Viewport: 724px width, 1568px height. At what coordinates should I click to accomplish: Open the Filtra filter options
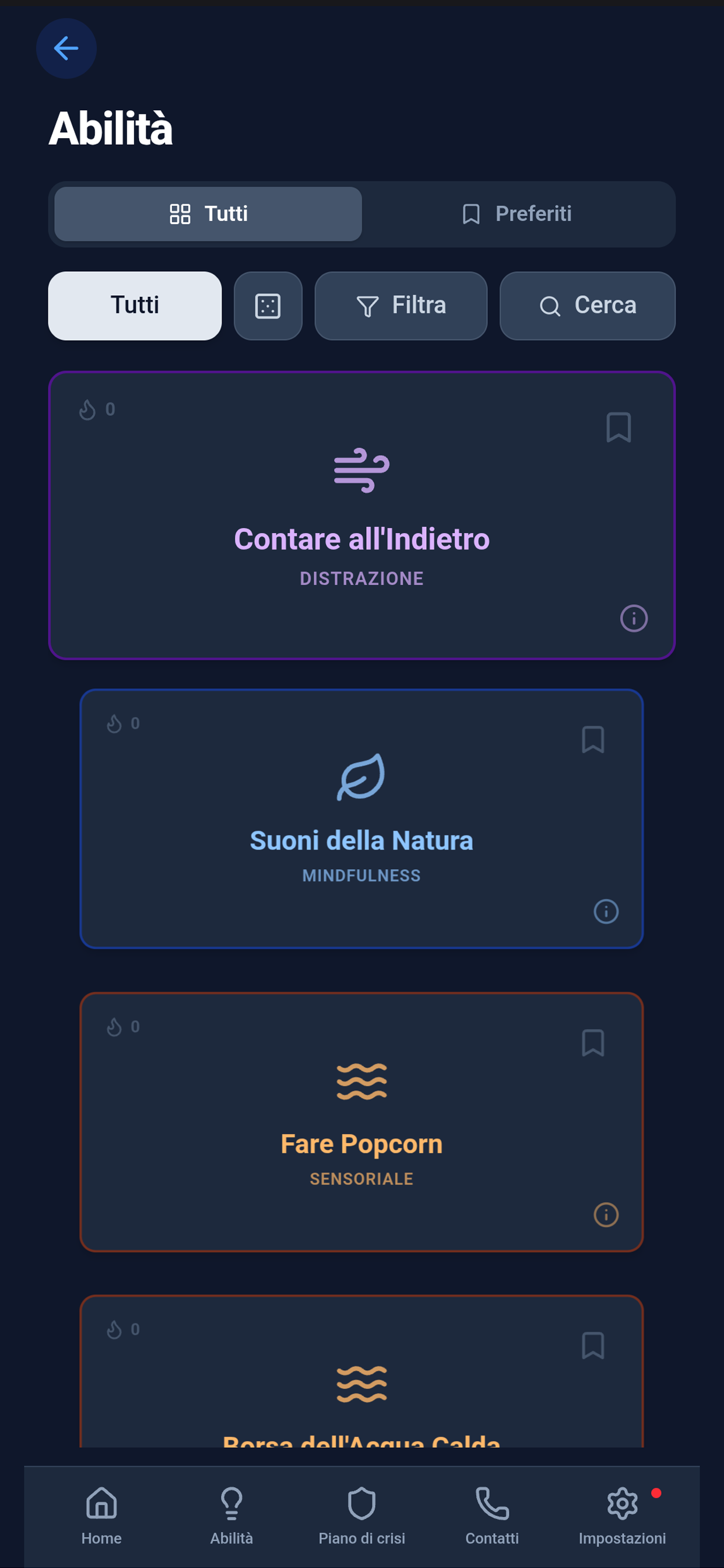point(400,306)
